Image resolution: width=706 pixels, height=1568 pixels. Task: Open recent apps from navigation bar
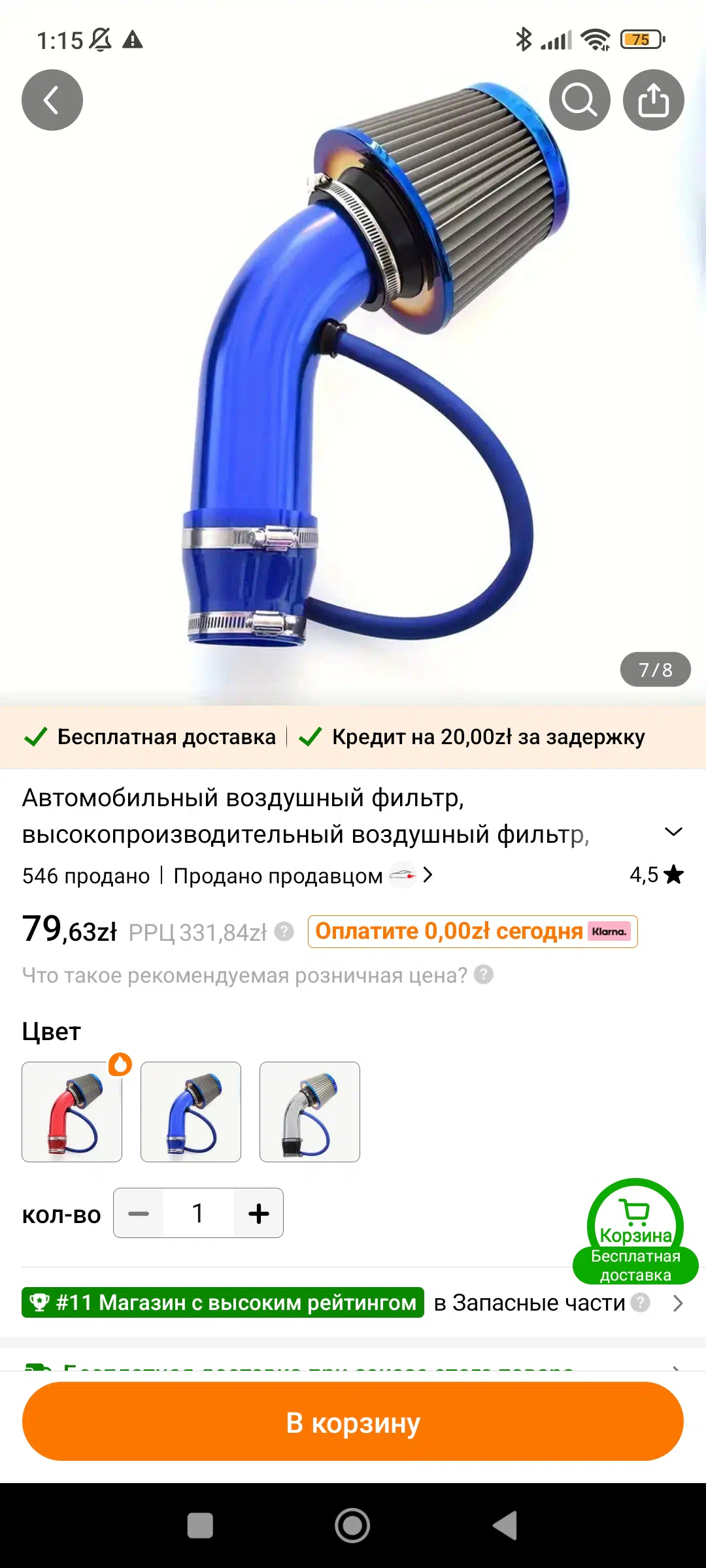click(x=200, y=1526)
